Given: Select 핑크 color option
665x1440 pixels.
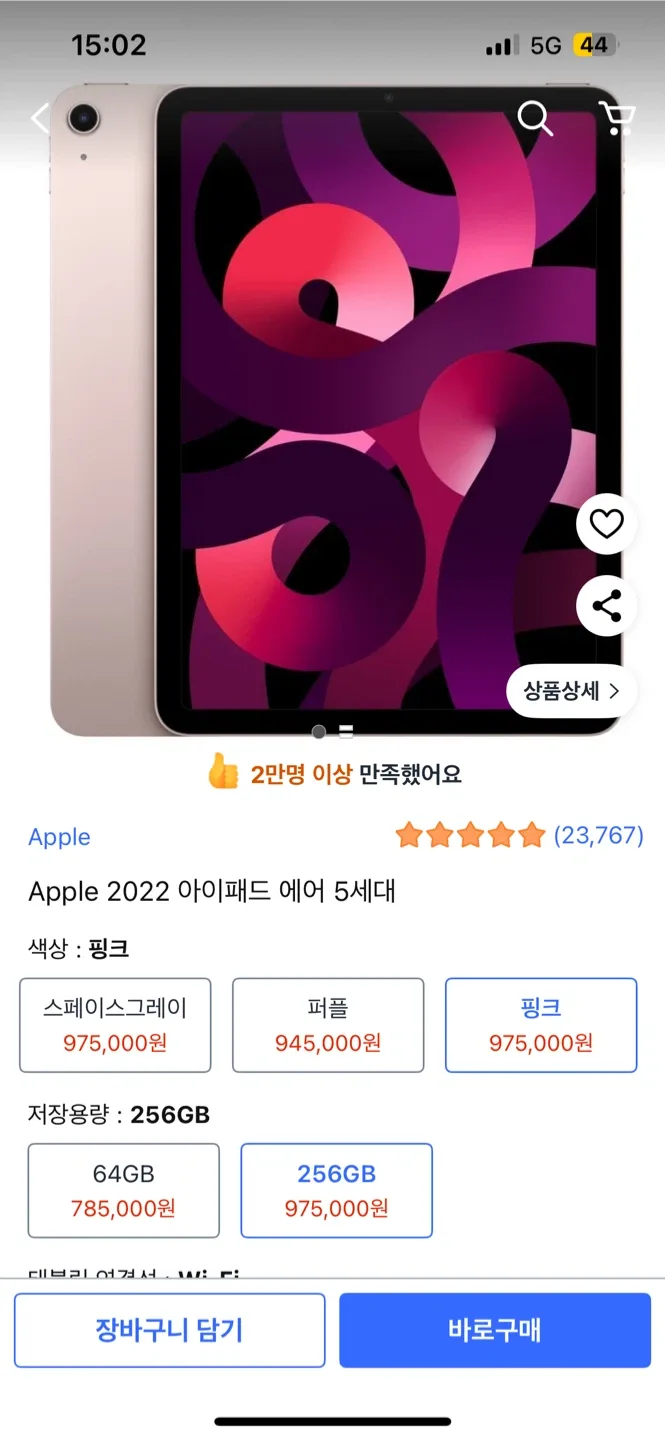Looking at the screenshot, I should coord(540,1025).
